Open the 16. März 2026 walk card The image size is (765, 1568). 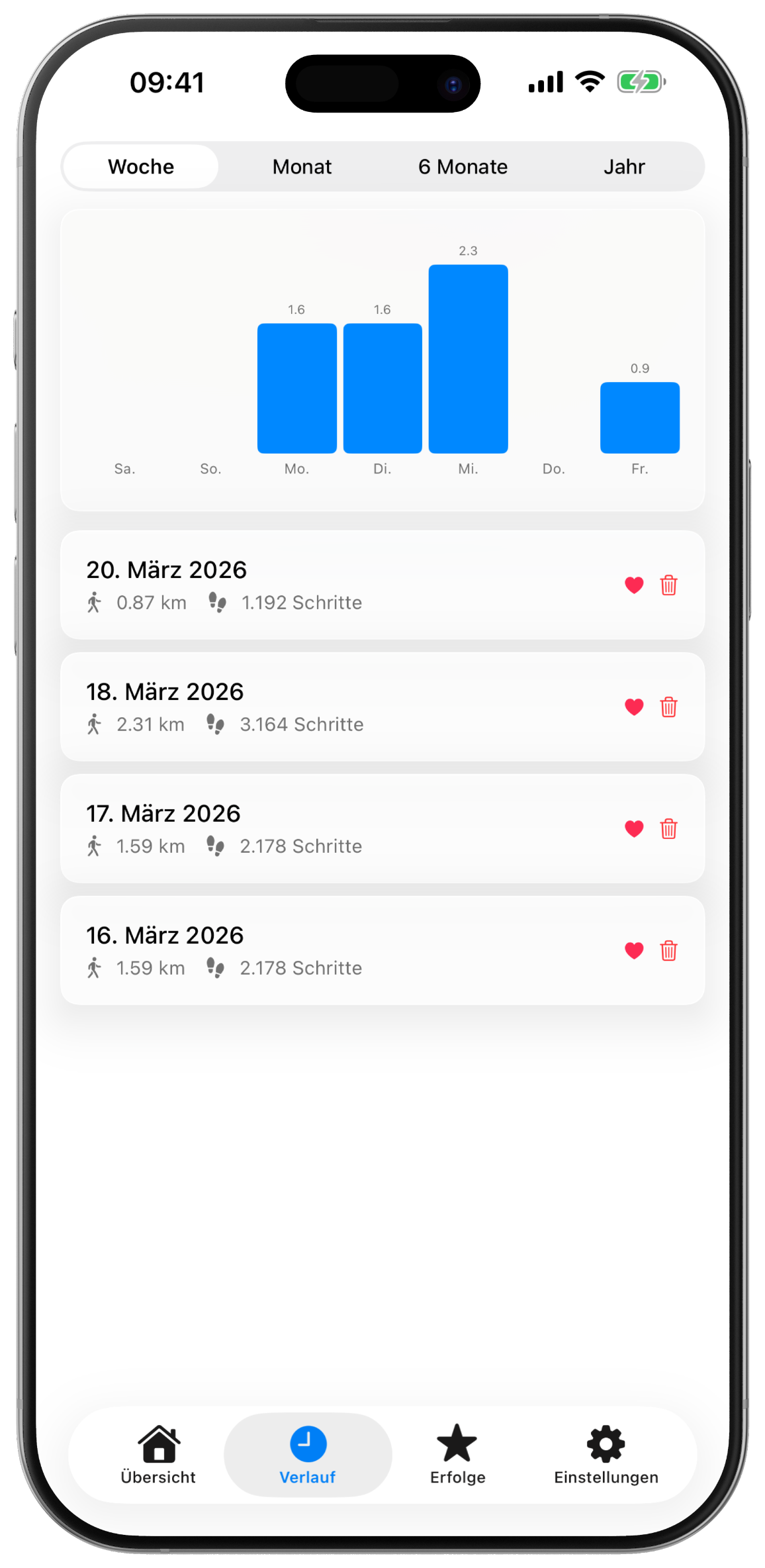(331, 950)
